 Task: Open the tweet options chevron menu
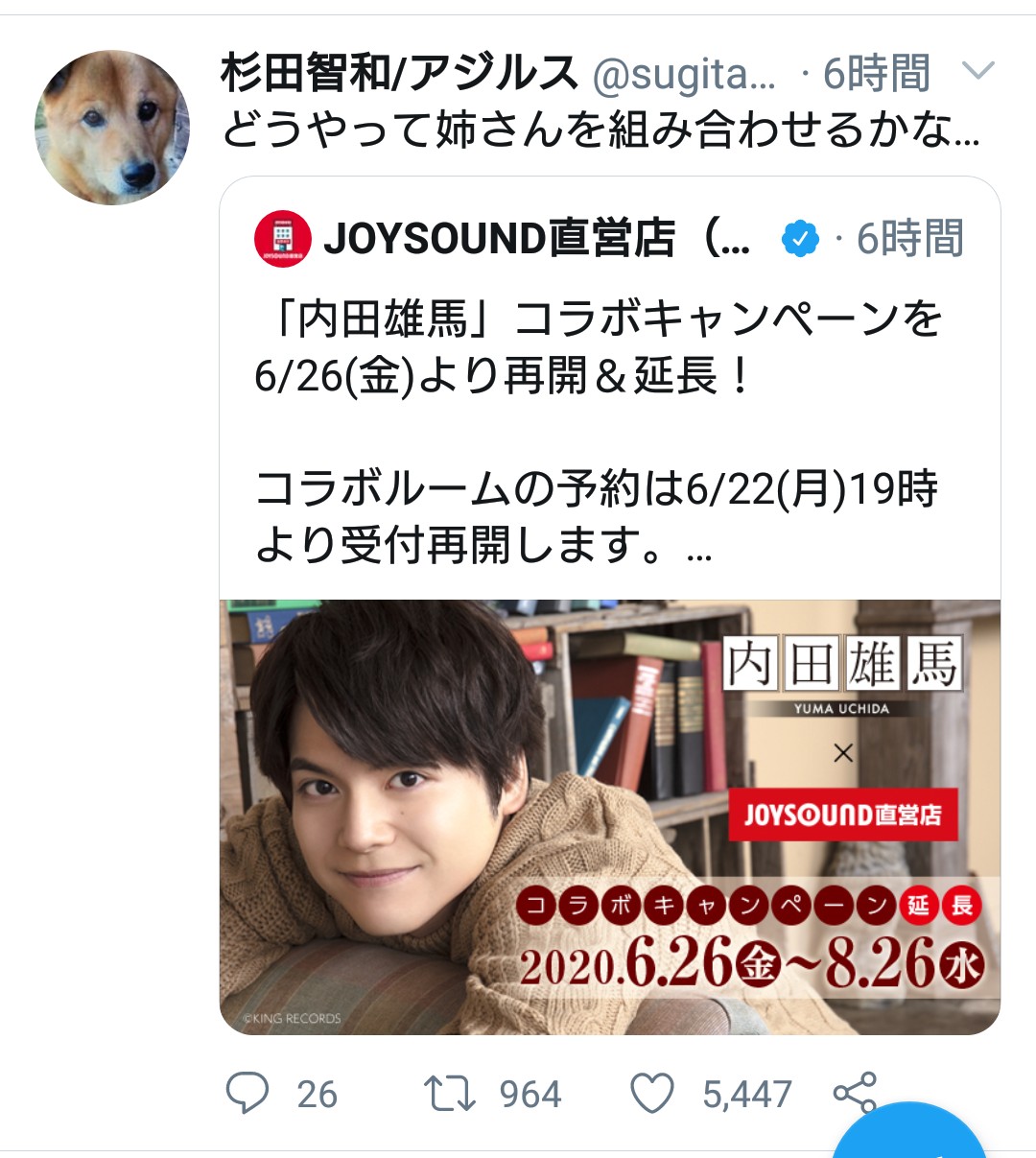pyautogui.click(x=977, y=71)
